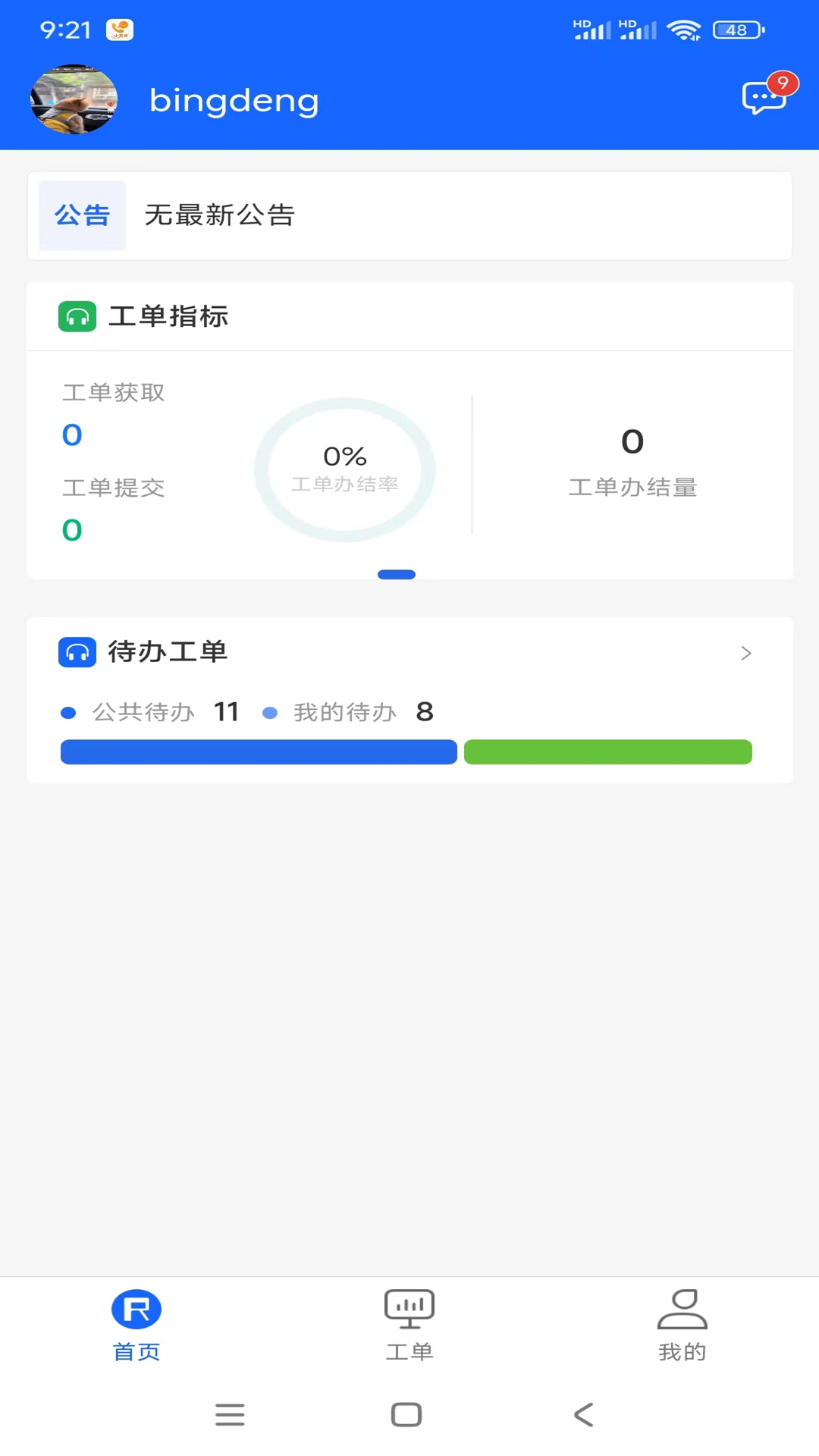This screenshot has height=1456, width=819.
Task: Tap the system back button
Action: point(583,1415)
